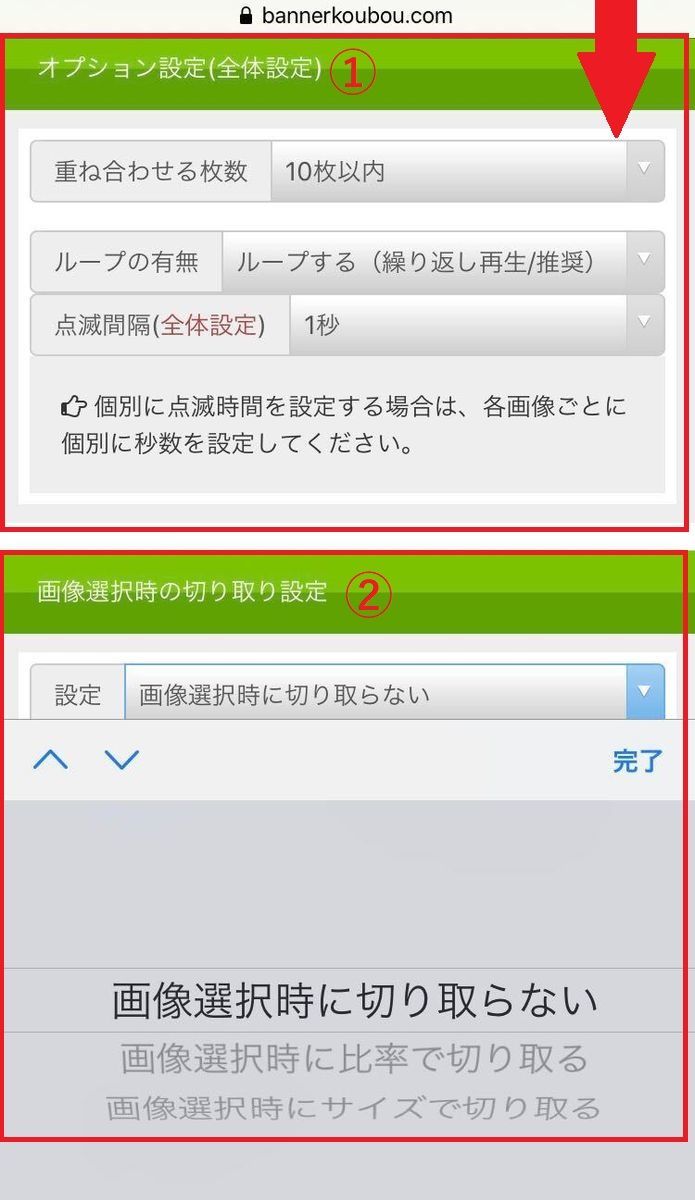Open the 点滅間隔 dropdown showing 1秒
Image resolution: width=695 pixels, height=1200 pixels.
[x=477, y=324]
